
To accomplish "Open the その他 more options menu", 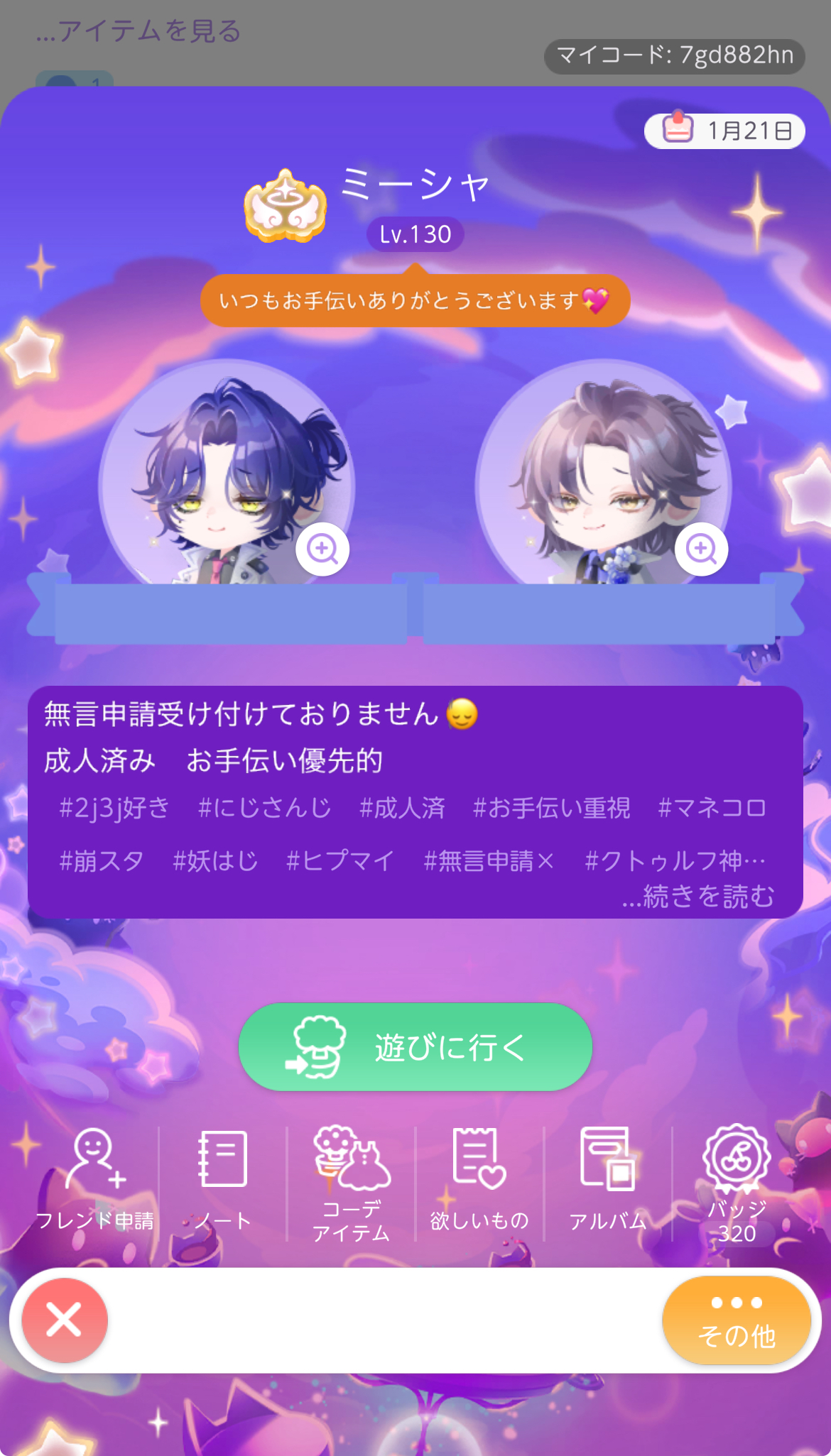I will pyautogui.click(x=737, y=1320).
